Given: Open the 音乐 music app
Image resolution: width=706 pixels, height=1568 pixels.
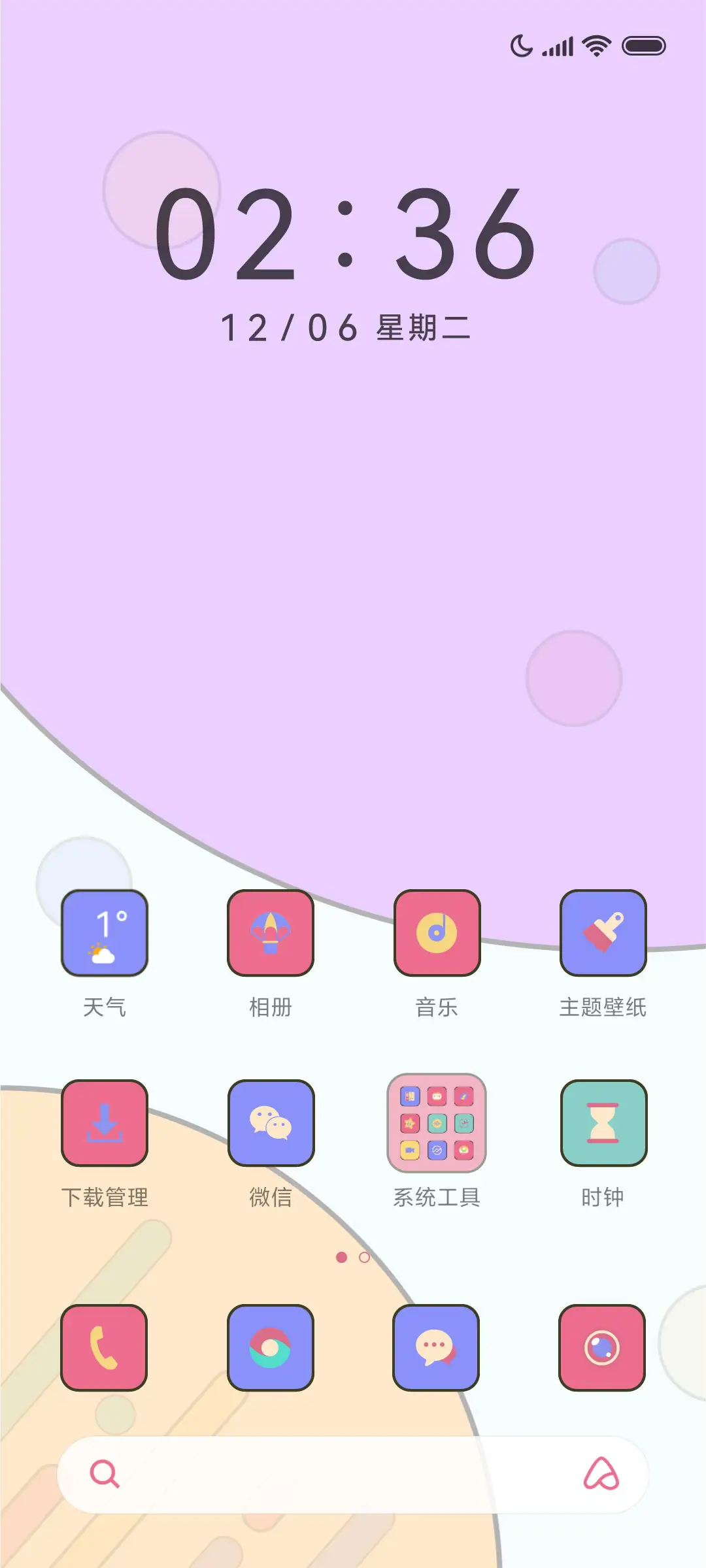Looking at the screenshot, I should pos(437,934).
